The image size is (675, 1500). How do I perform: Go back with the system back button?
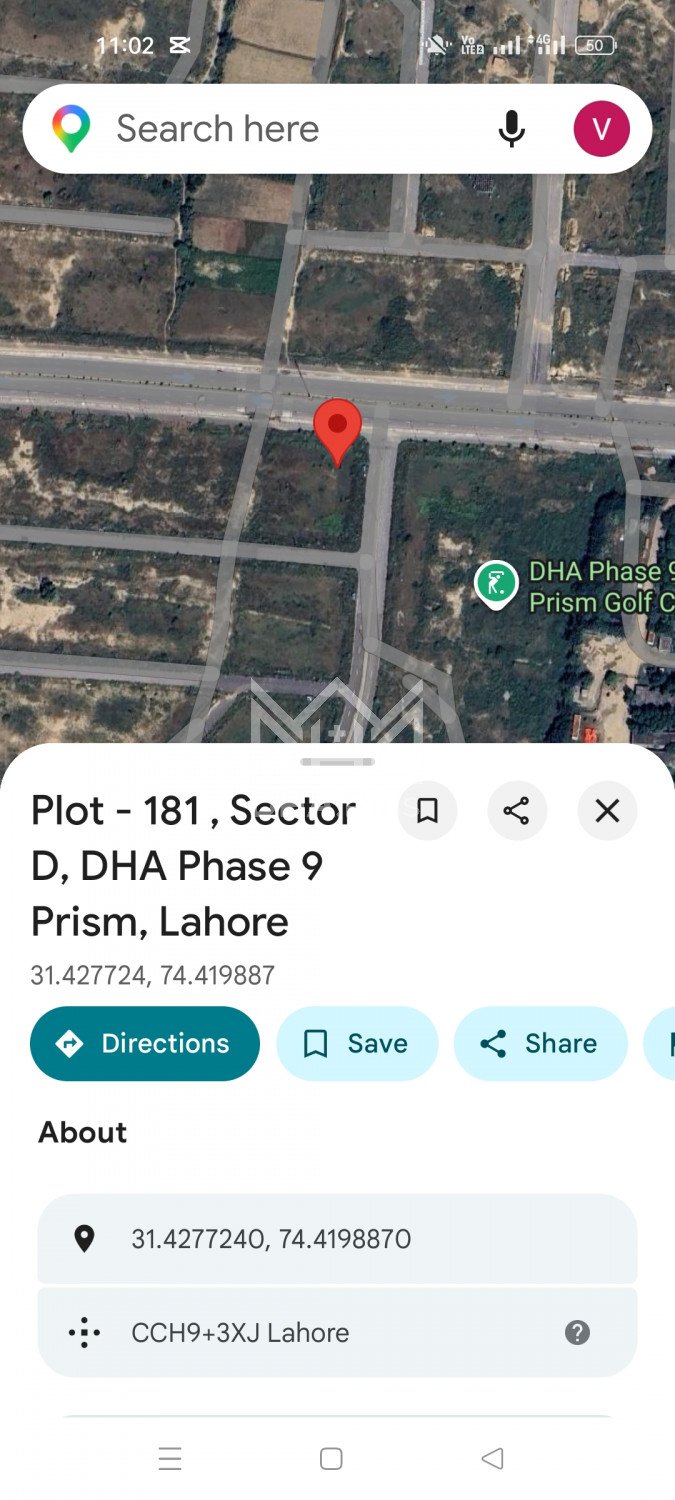click(x=492, y=1459)
